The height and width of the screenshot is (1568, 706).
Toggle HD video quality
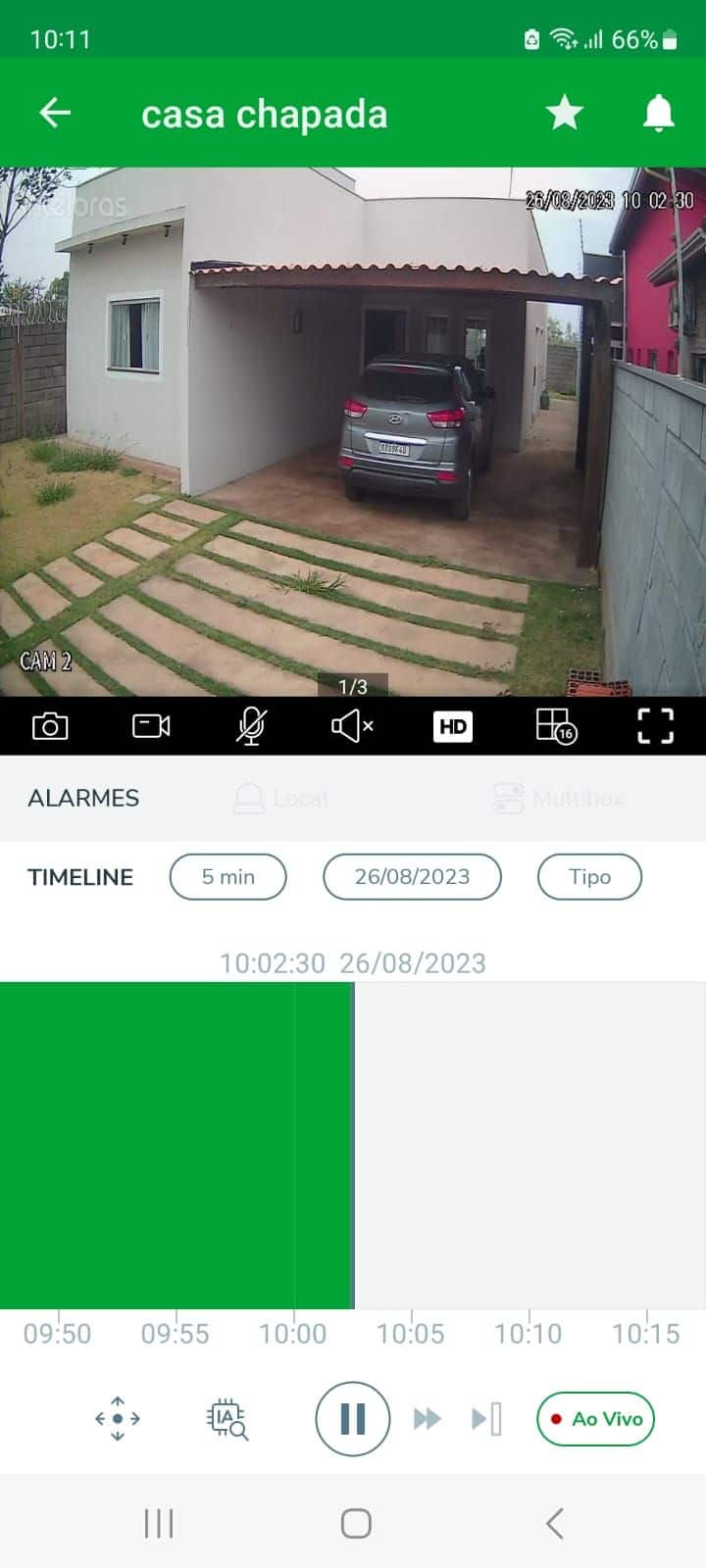tap(452, 726)
